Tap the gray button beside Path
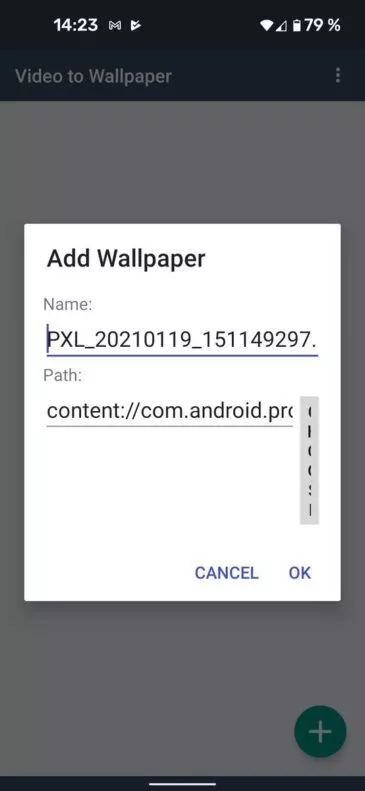This screenshot has height=791, width=365. click(309, 460)
